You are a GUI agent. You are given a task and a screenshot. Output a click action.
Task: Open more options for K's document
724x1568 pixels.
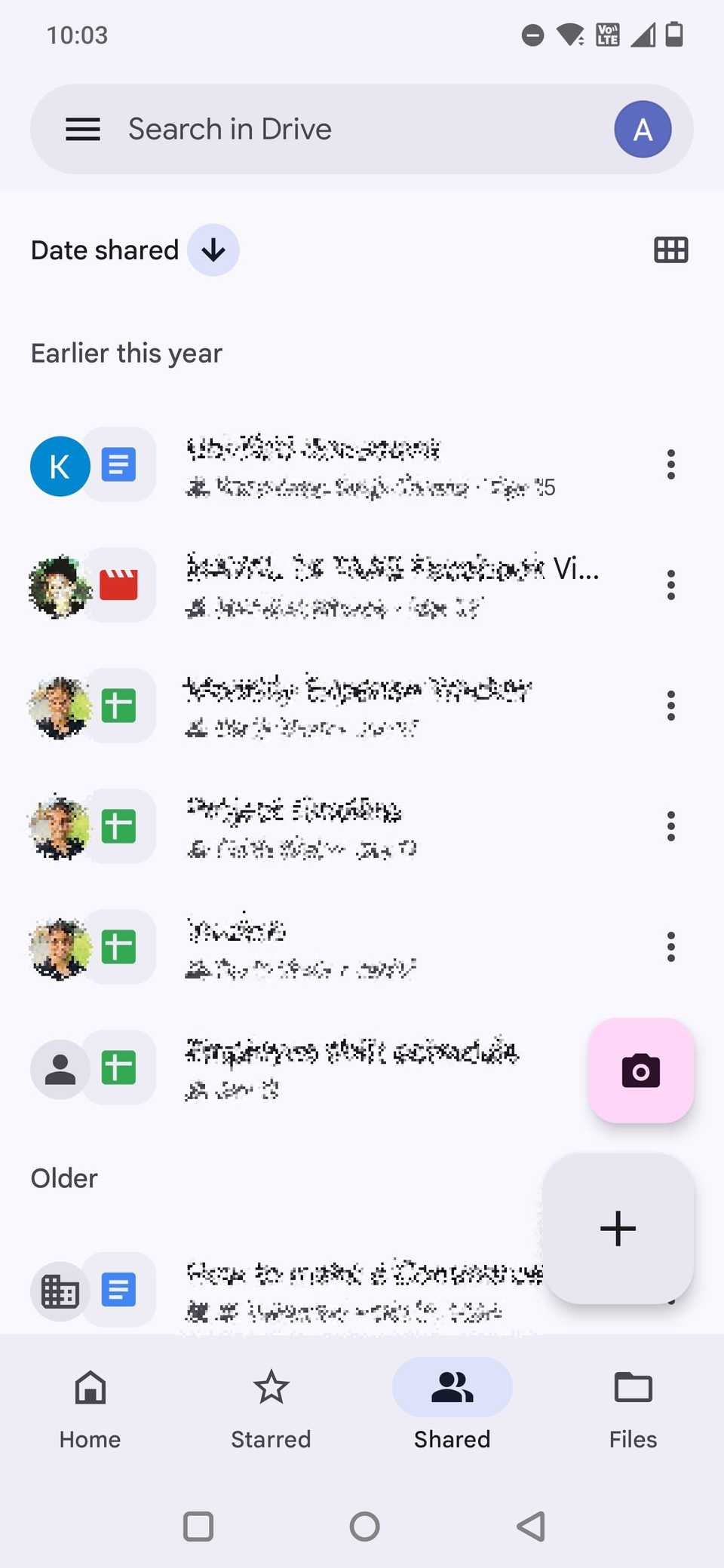click(x=670, y=465)
